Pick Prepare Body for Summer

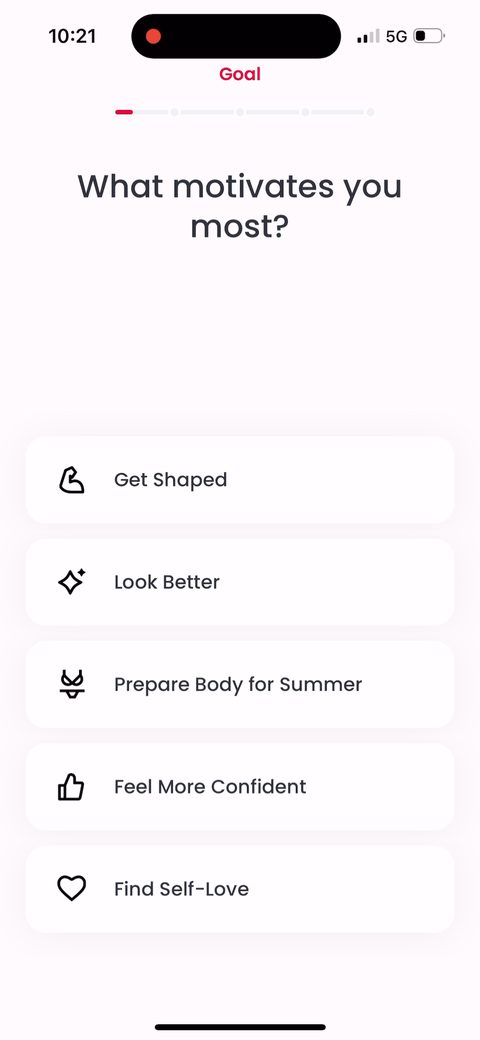click(240, 684)
